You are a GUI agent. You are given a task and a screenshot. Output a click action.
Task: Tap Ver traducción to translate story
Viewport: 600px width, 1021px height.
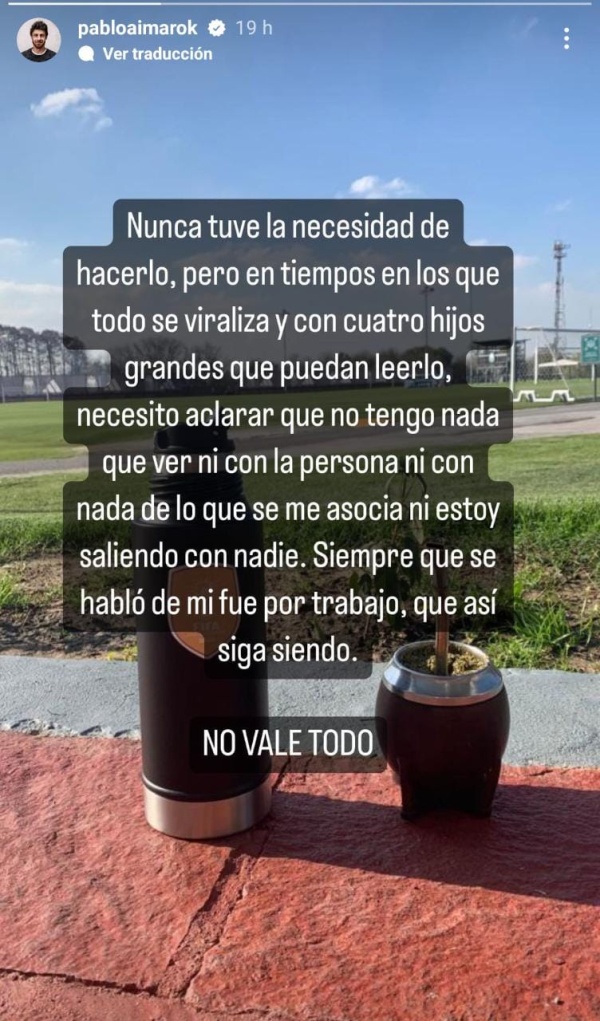[157, 54]
